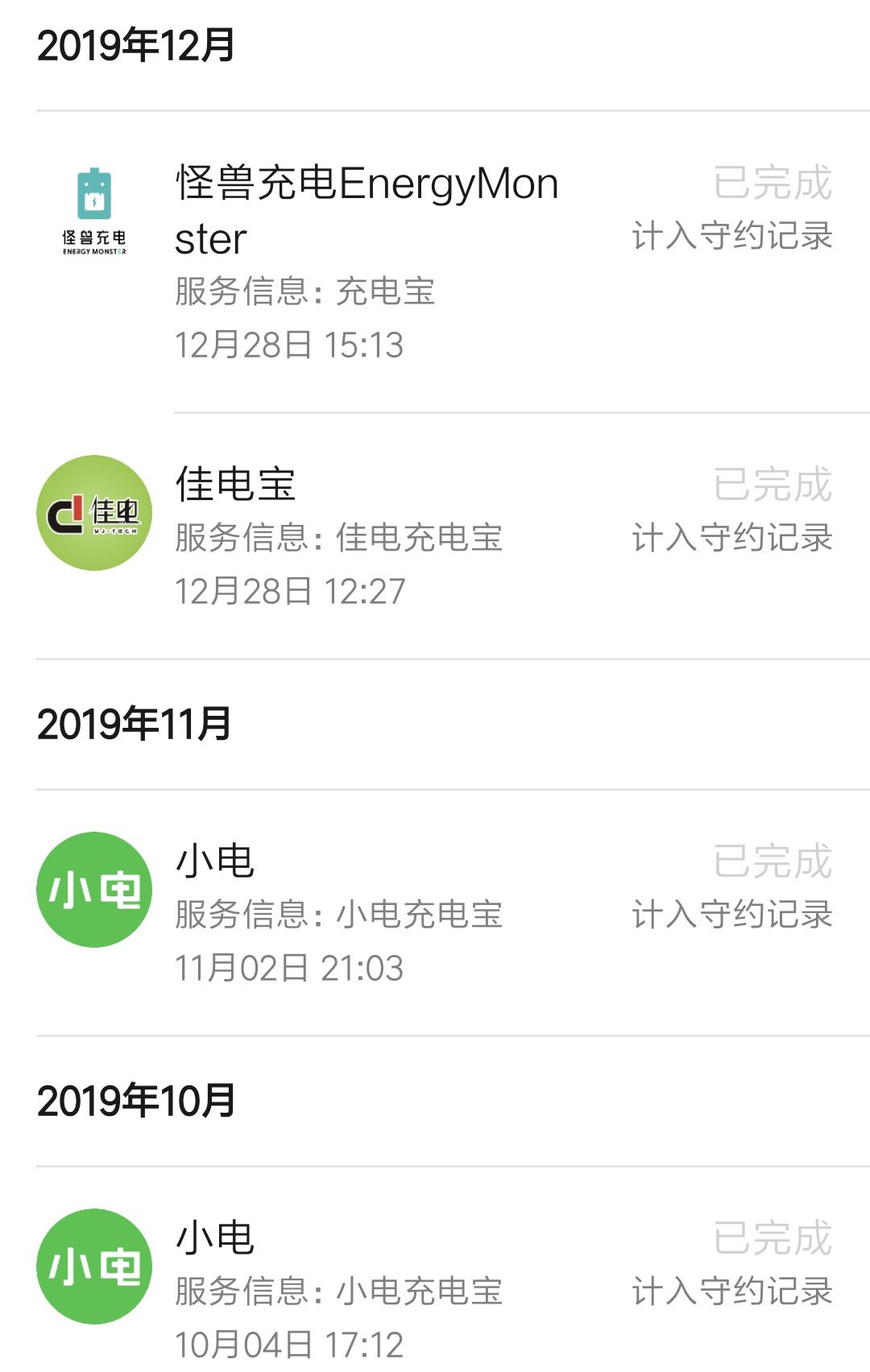Toggle 计入守约记录 on EnergyMonster order
This screenshot has width=870, height=1372.
point(731,236)
